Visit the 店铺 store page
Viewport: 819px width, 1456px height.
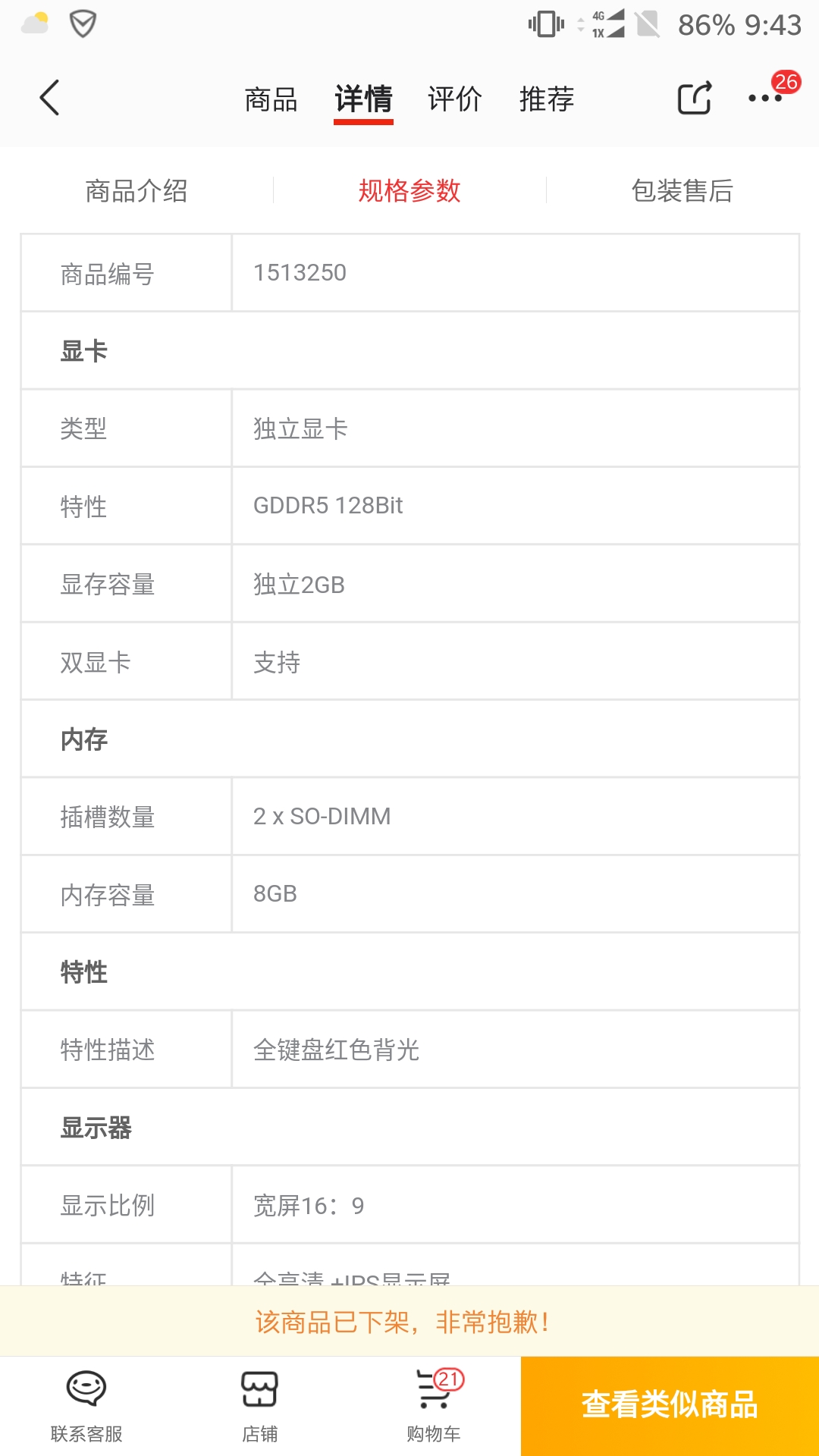tap(259, 1406)
